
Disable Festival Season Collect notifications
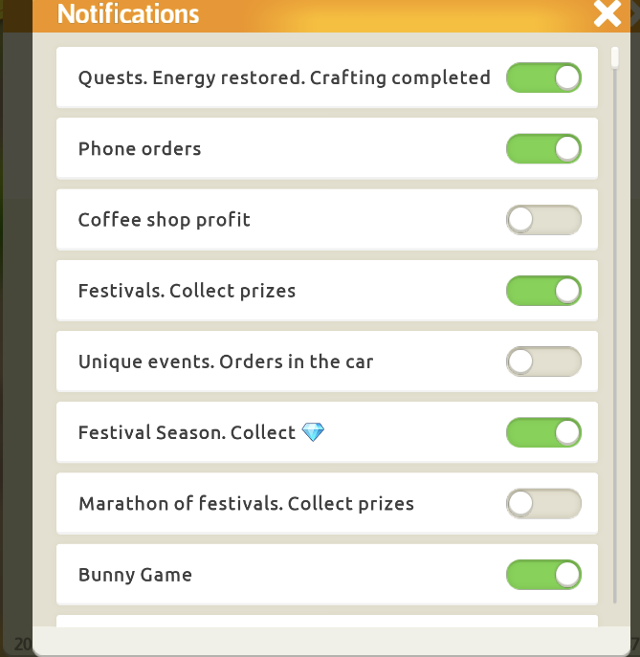tap(543, 433)
